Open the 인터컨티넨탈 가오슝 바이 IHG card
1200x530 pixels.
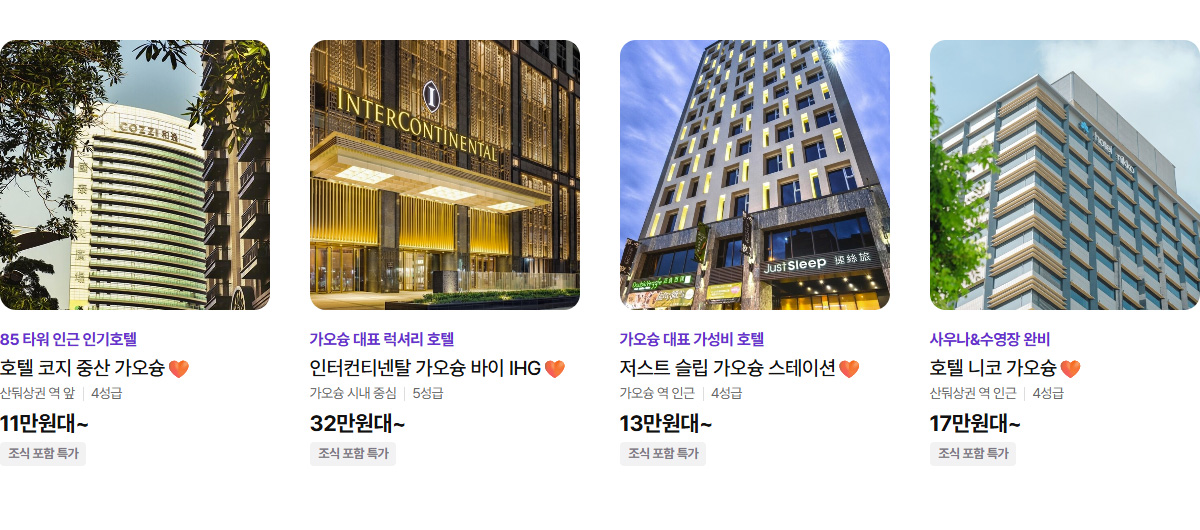(x=444, y=175)
